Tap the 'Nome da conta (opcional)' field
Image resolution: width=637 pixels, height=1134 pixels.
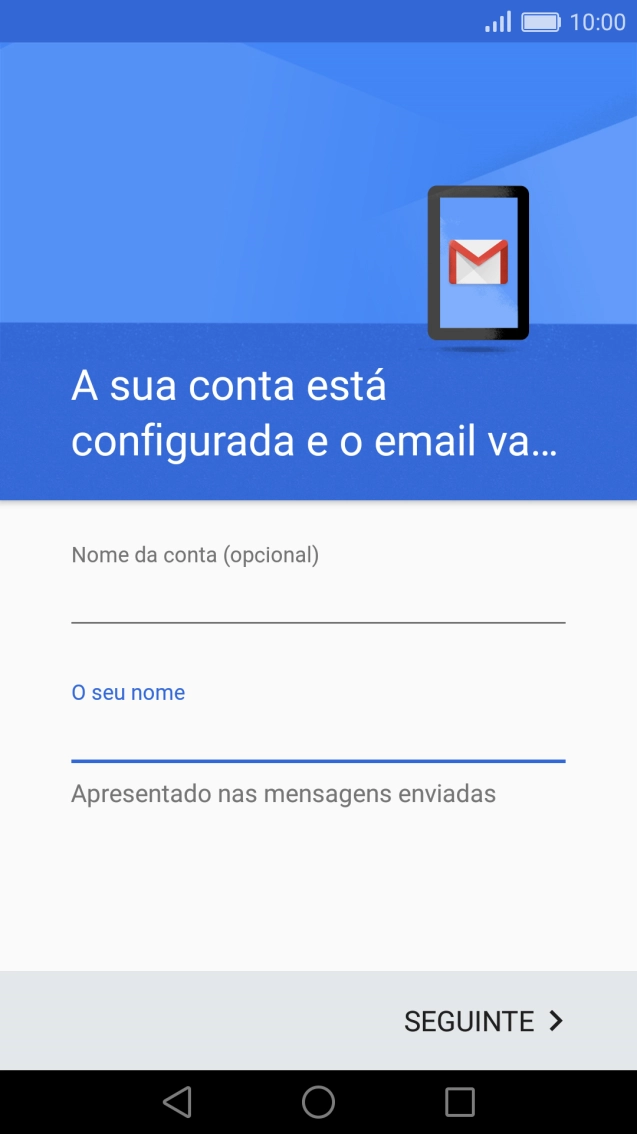pos(318,599)
